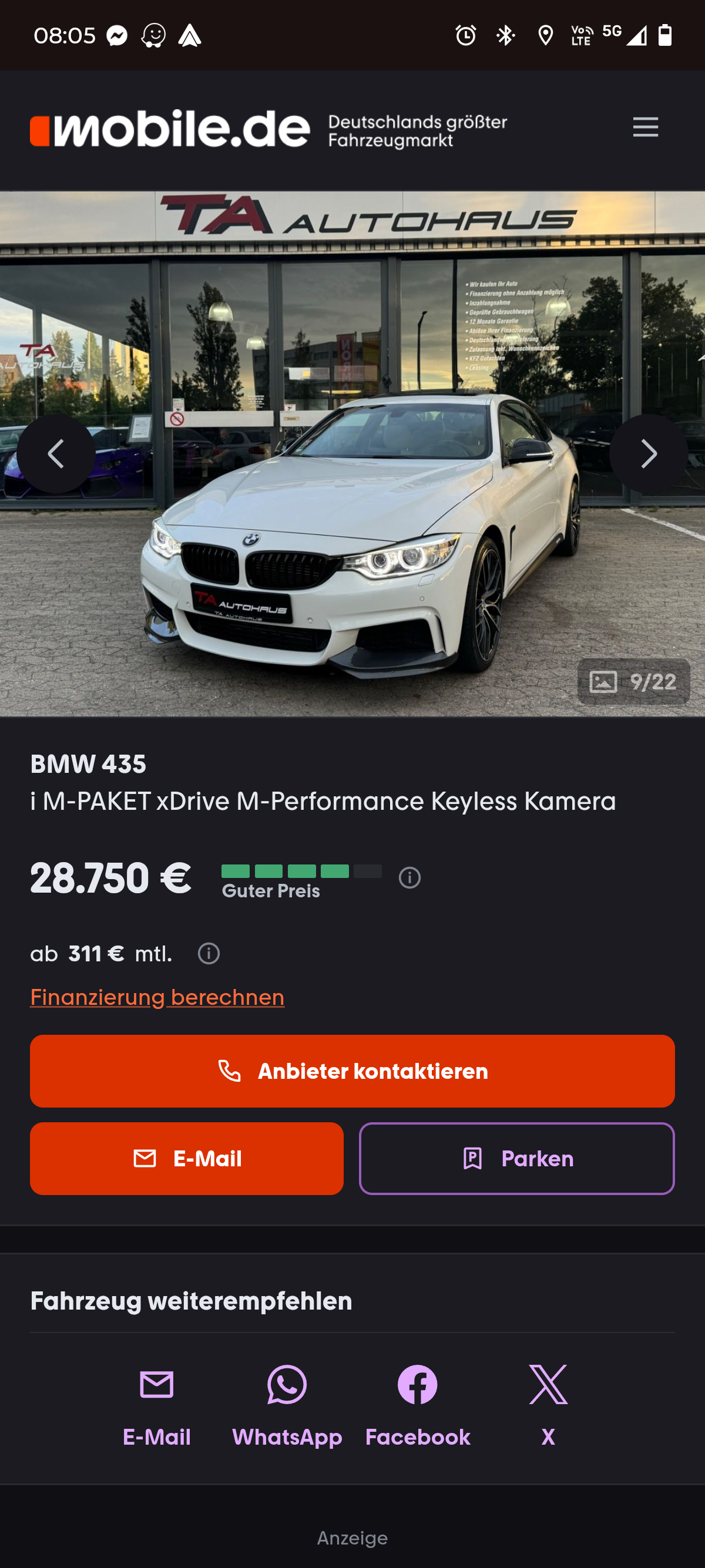Go to the mobile.de homepage logo

(x=170, y=129)
